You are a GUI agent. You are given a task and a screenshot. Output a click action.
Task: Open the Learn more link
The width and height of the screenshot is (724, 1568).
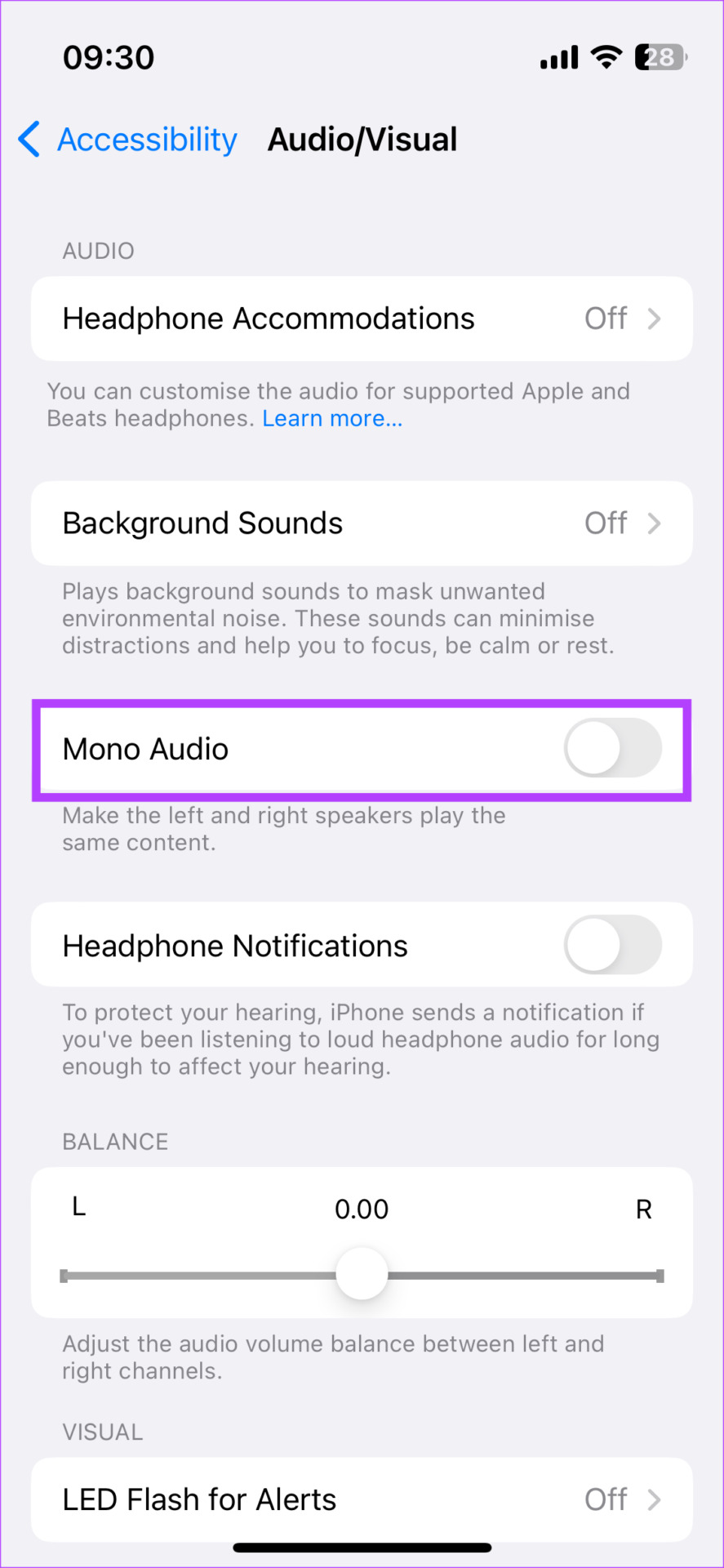point(331,418)
